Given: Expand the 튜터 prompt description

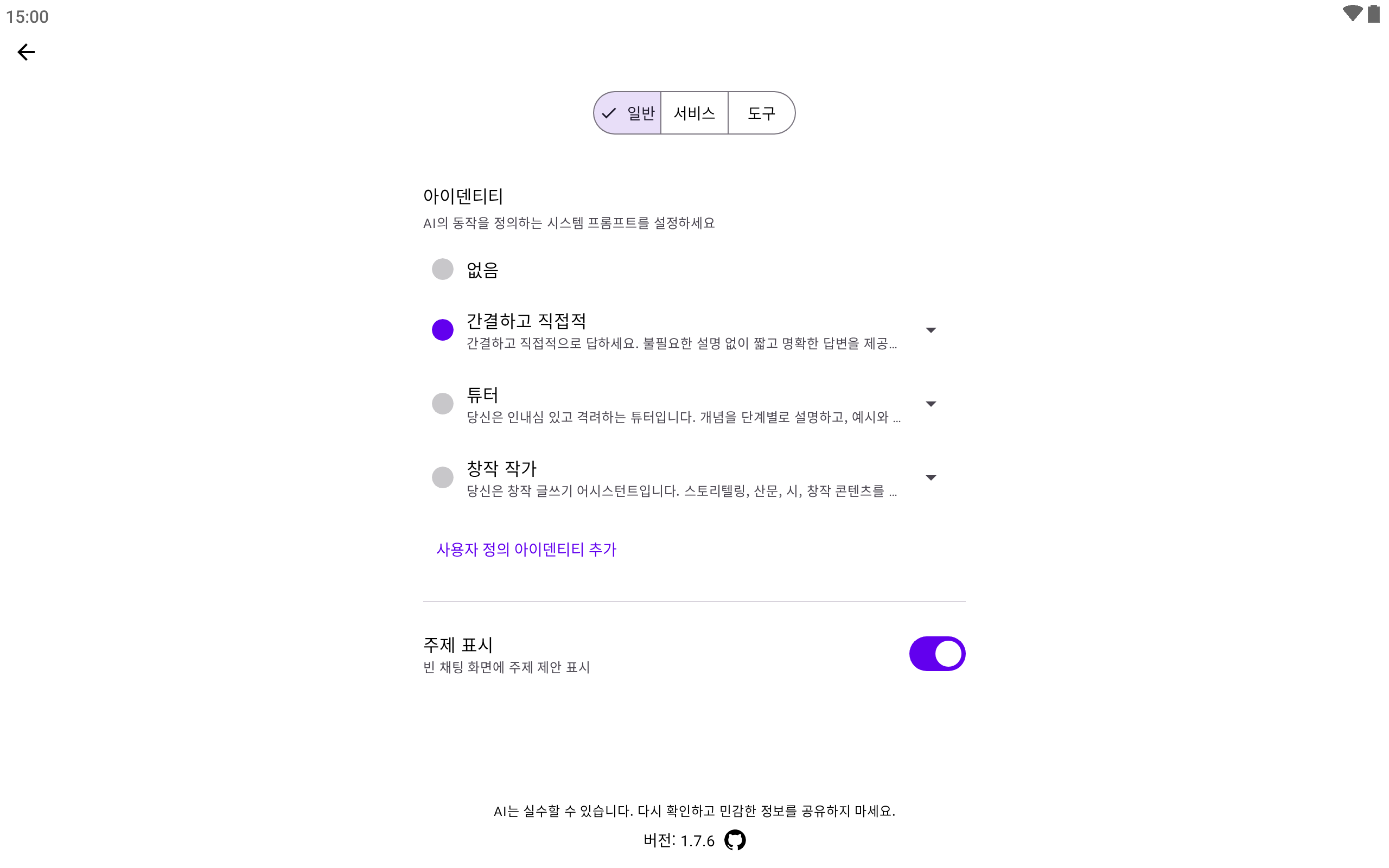Looking at the screenshot, I should pos(931,404).
